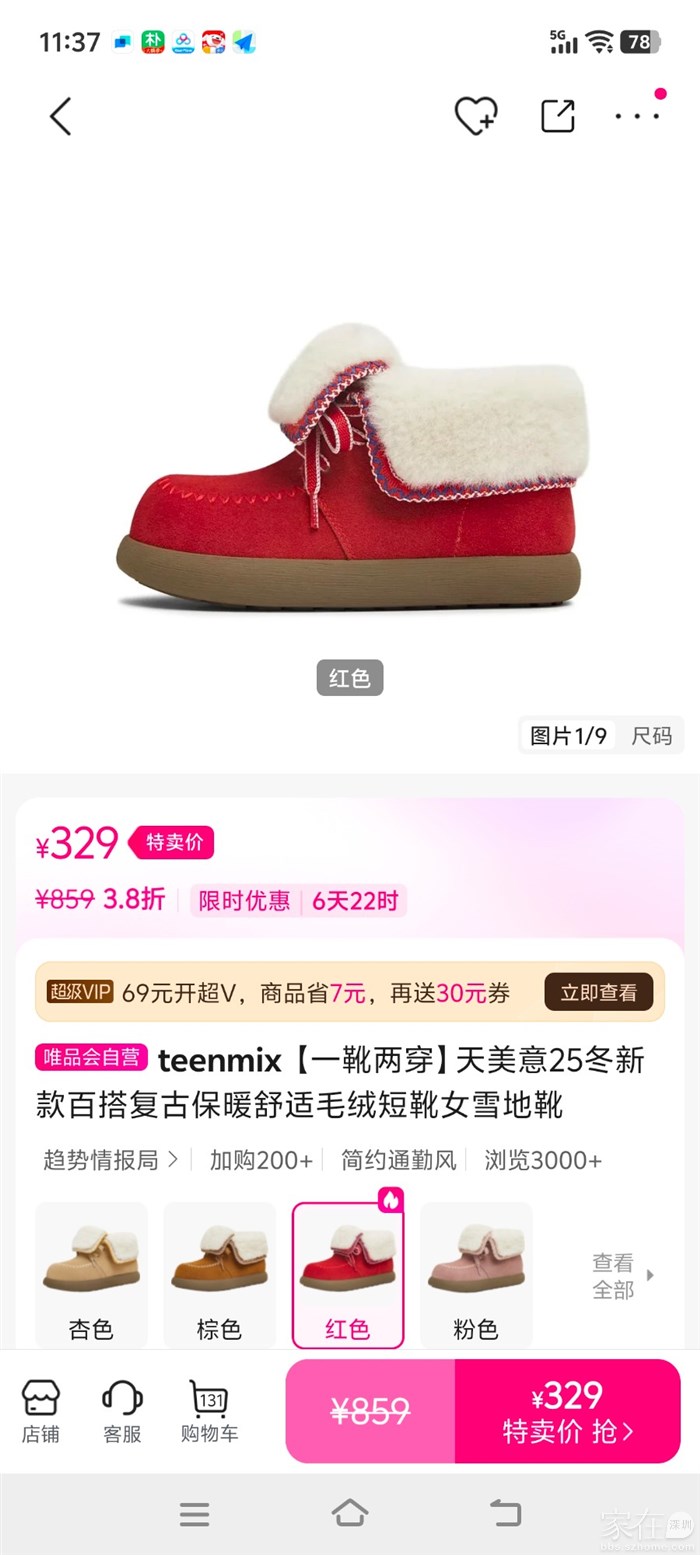Open the main red boot product image
700x1555 pixels.
click(x=350, y=470)
